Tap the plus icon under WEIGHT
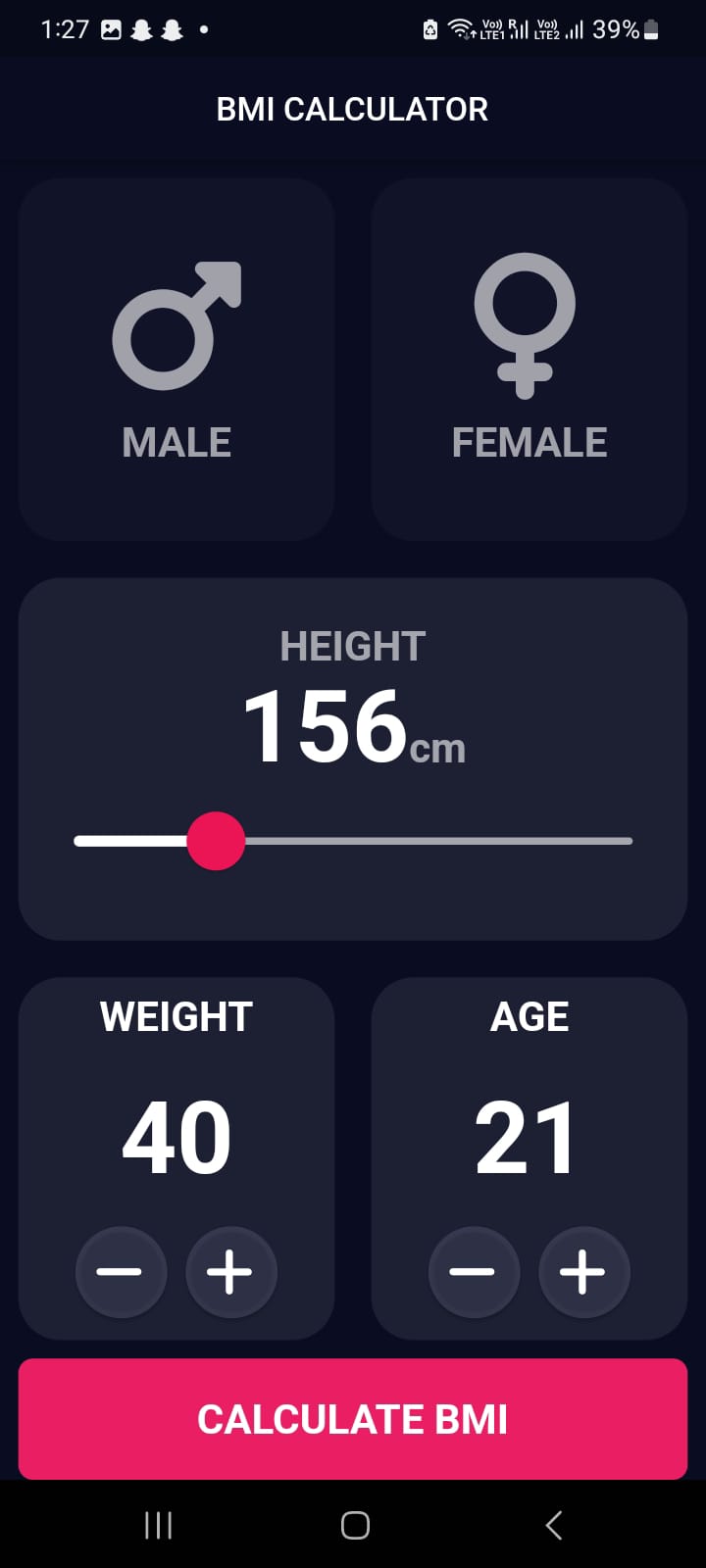This screenshot has height=1568, width=706. coord(230,1272)
